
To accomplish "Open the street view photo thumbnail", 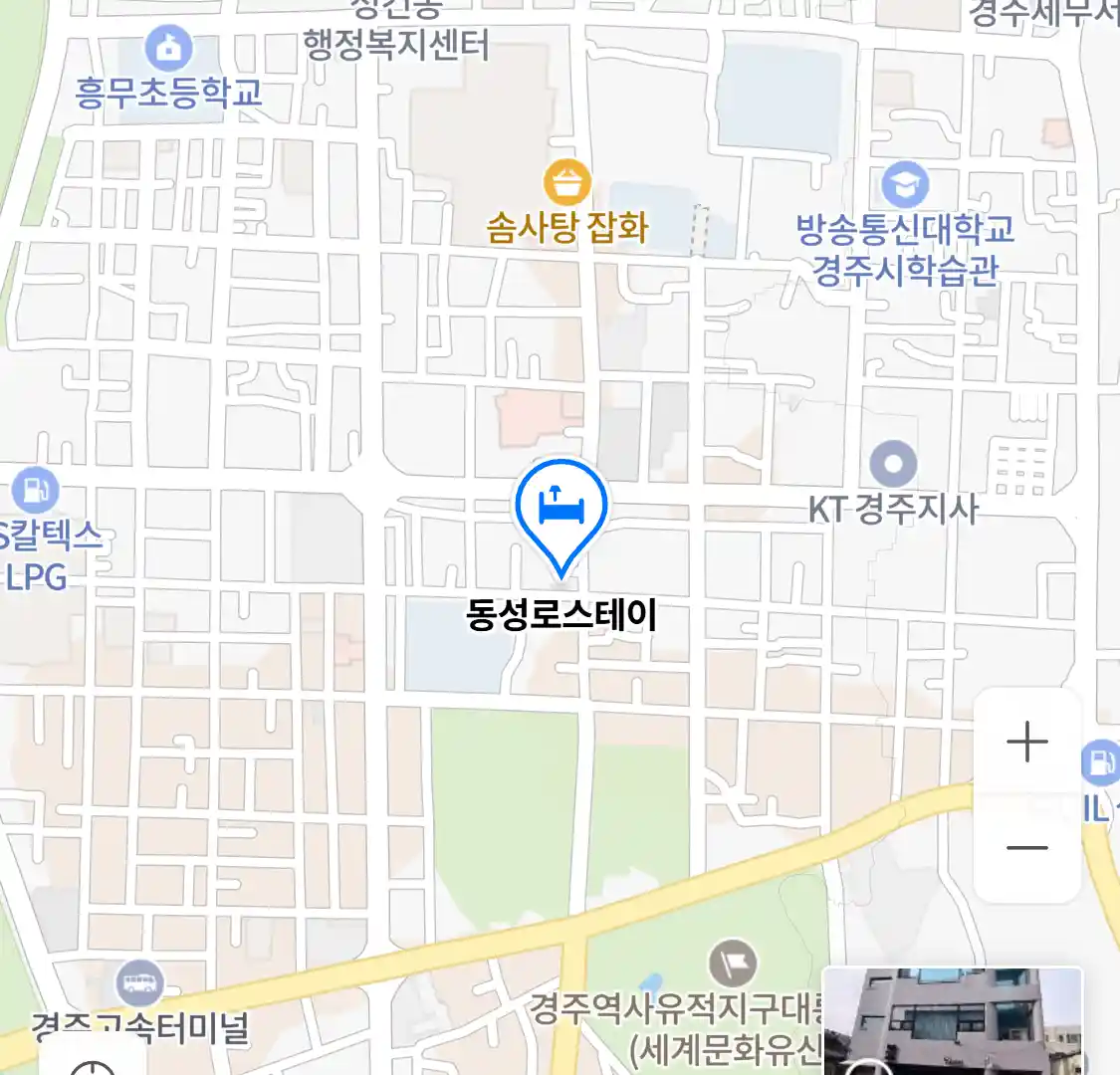I will pyautogui.click(x=953, y=1020).
